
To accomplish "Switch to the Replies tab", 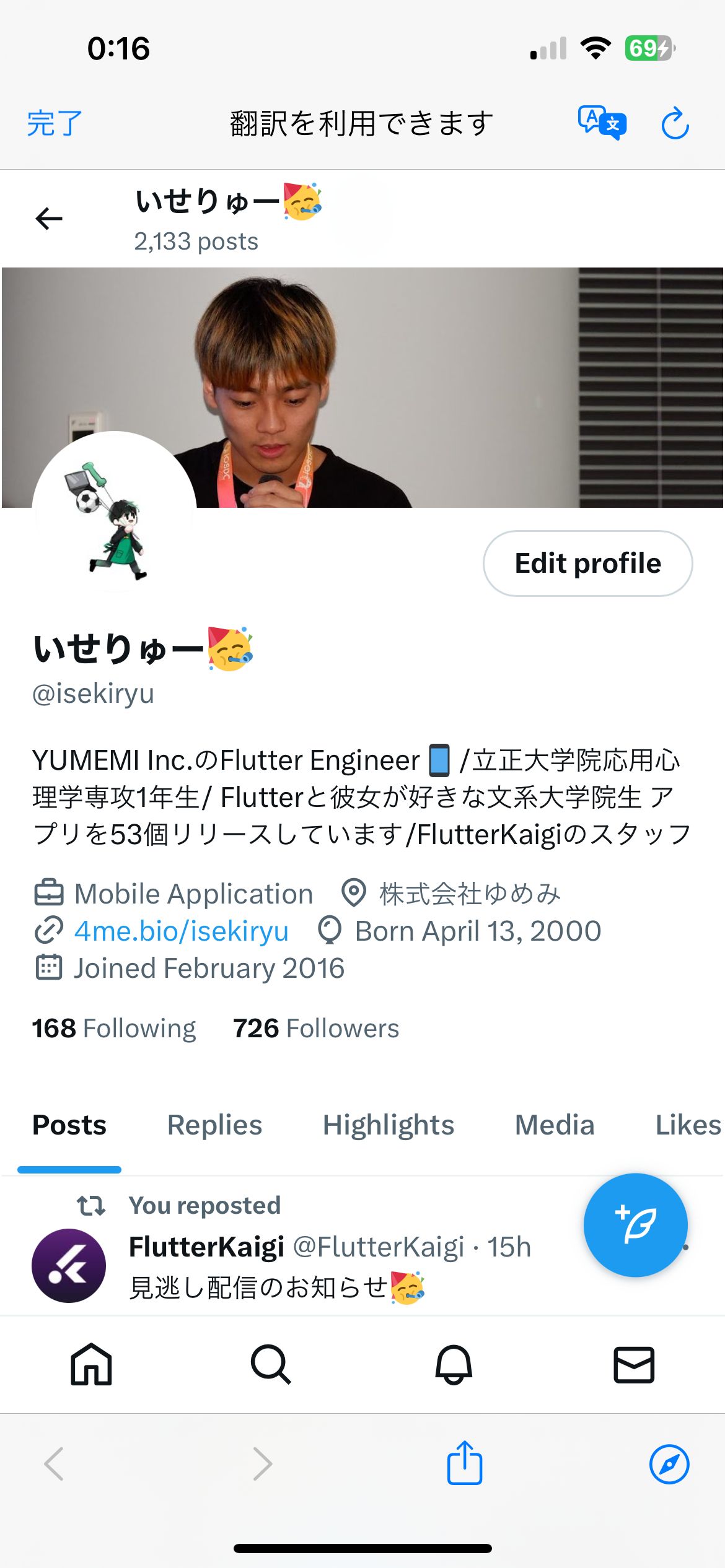I will pos(214,1125).
